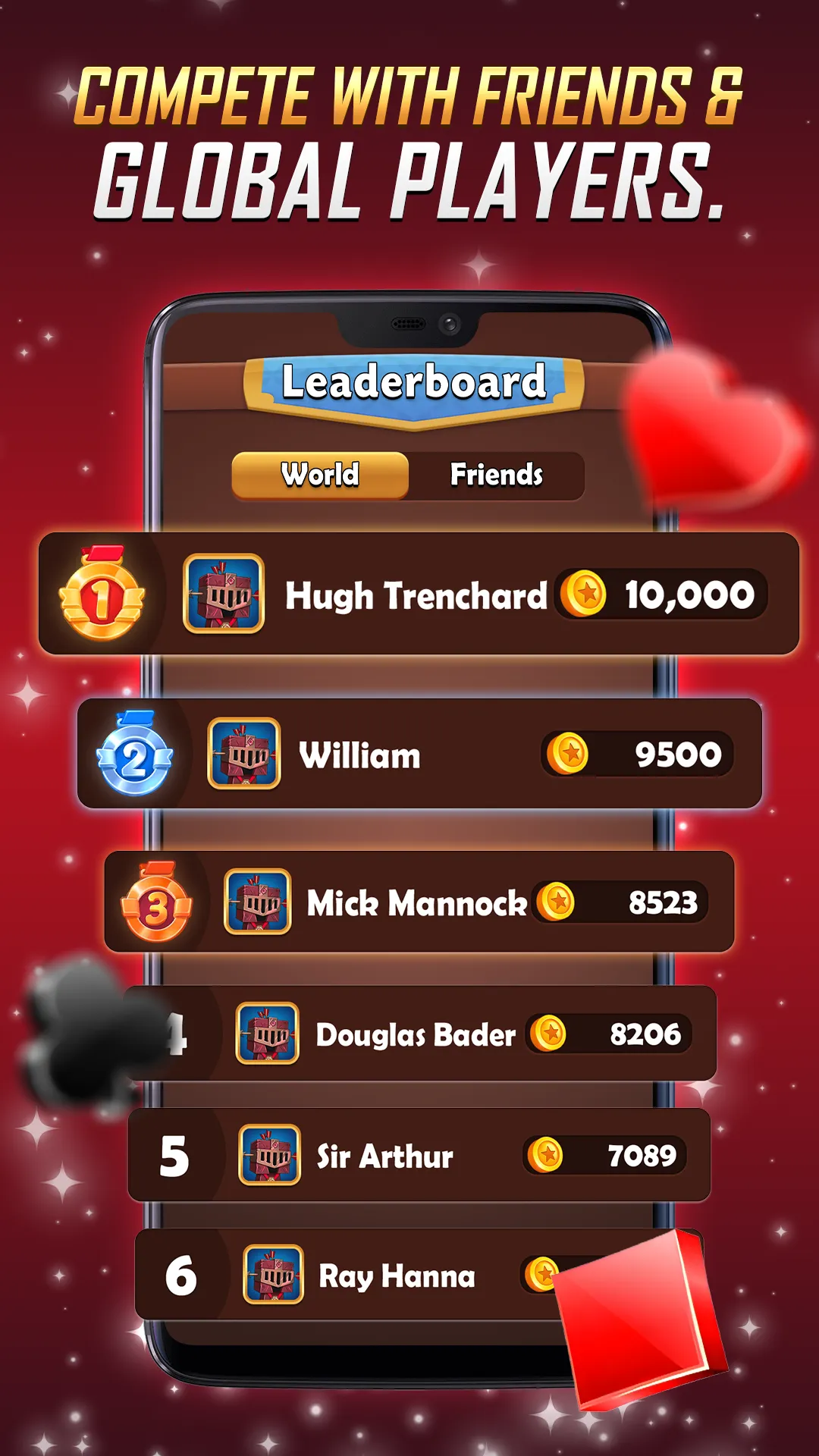Viewport: 819px width, 1456px height.
Task: Click William's knight avatar portrait
Action: tap(244, 753)
